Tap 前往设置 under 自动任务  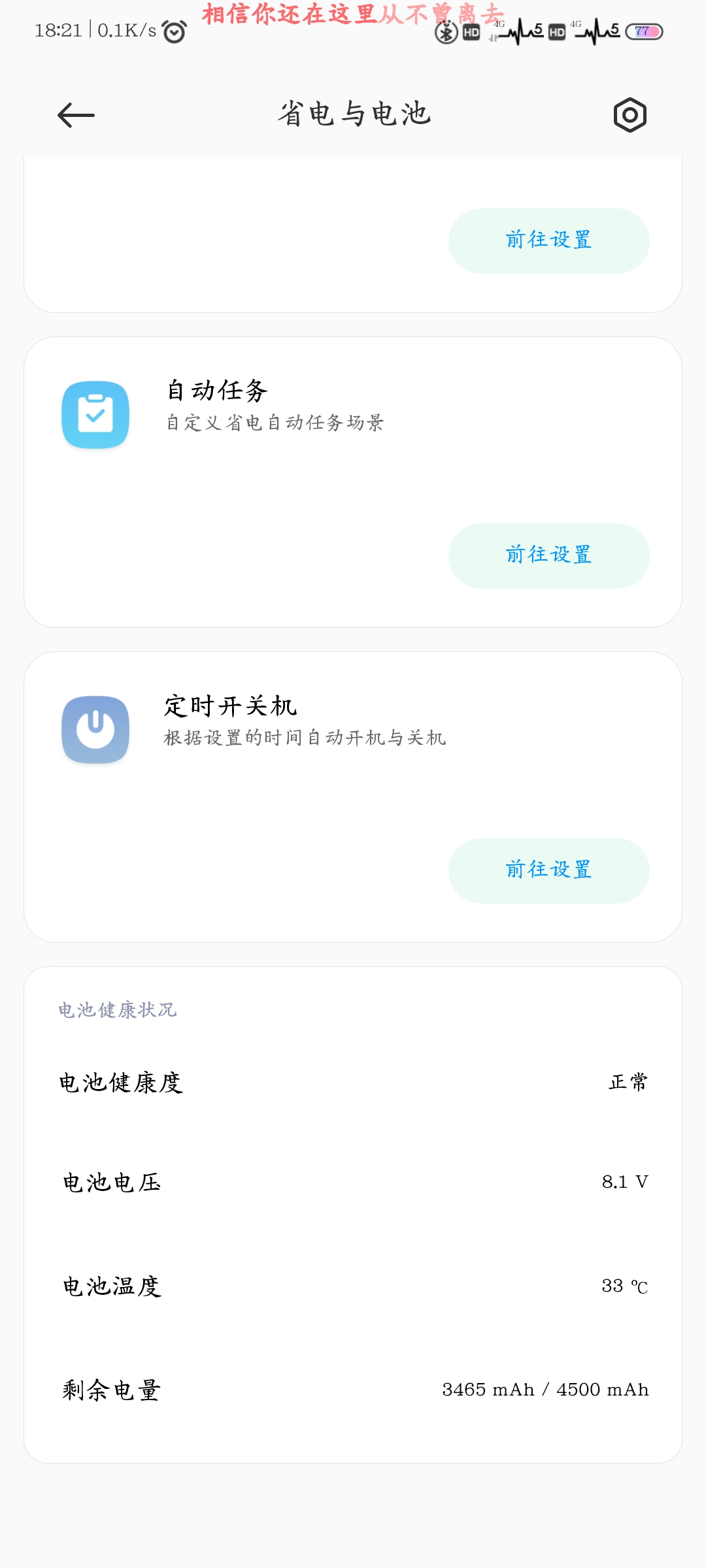(548, 555)
